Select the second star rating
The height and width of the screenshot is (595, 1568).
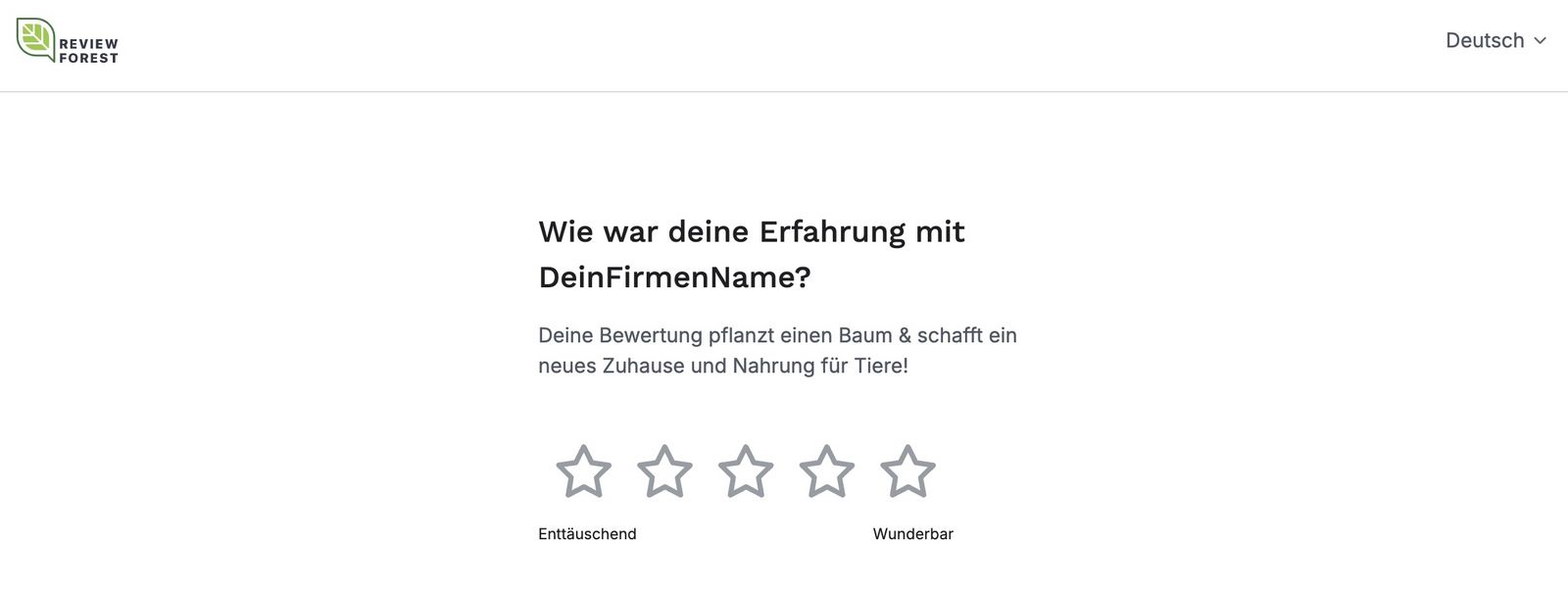pos(664,471)
